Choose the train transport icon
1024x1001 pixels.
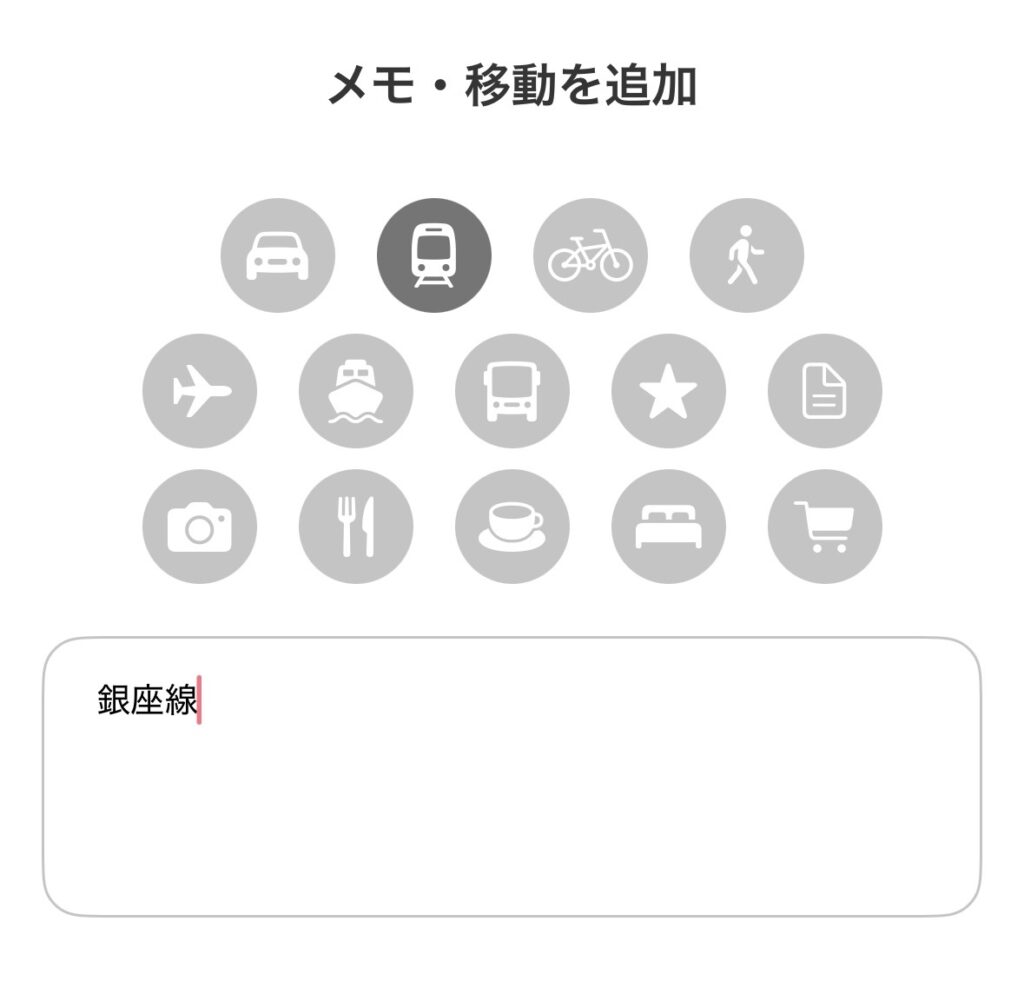pyautogui.click(x=434, y=256)
